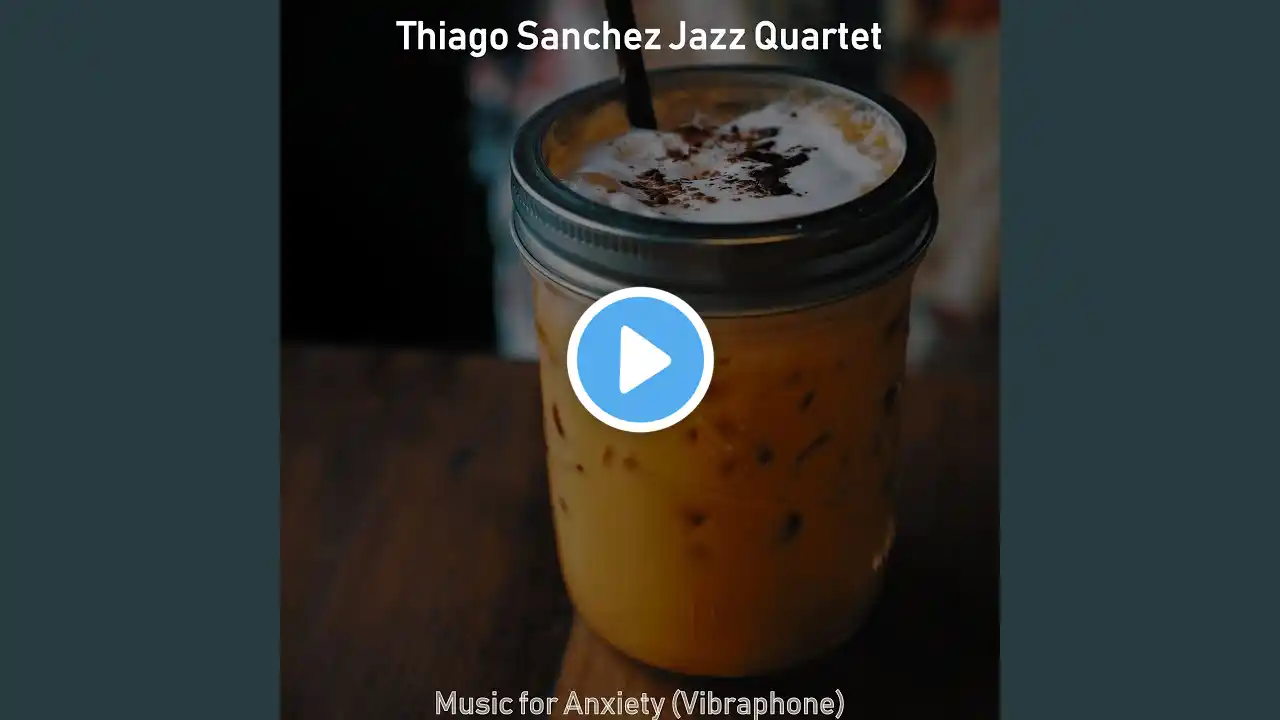Play the Music for Anxiety video

coord(640,360)
